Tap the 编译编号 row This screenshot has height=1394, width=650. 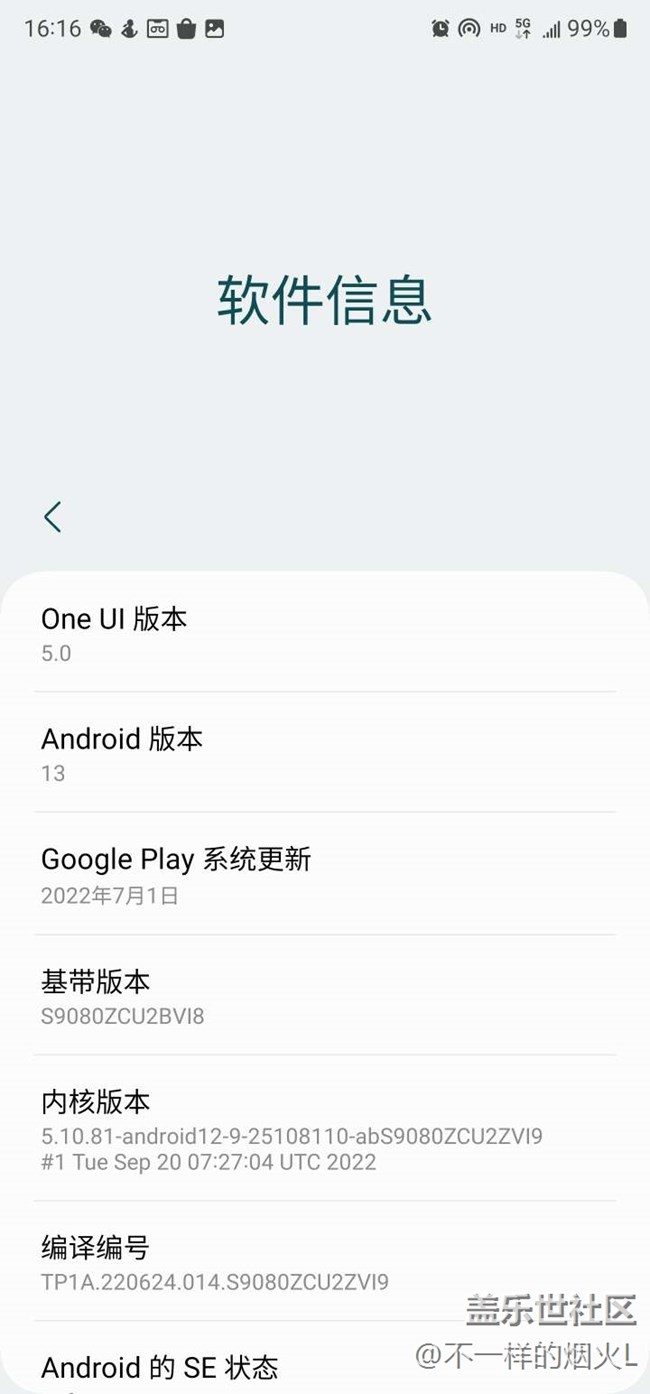(324, 1263)
